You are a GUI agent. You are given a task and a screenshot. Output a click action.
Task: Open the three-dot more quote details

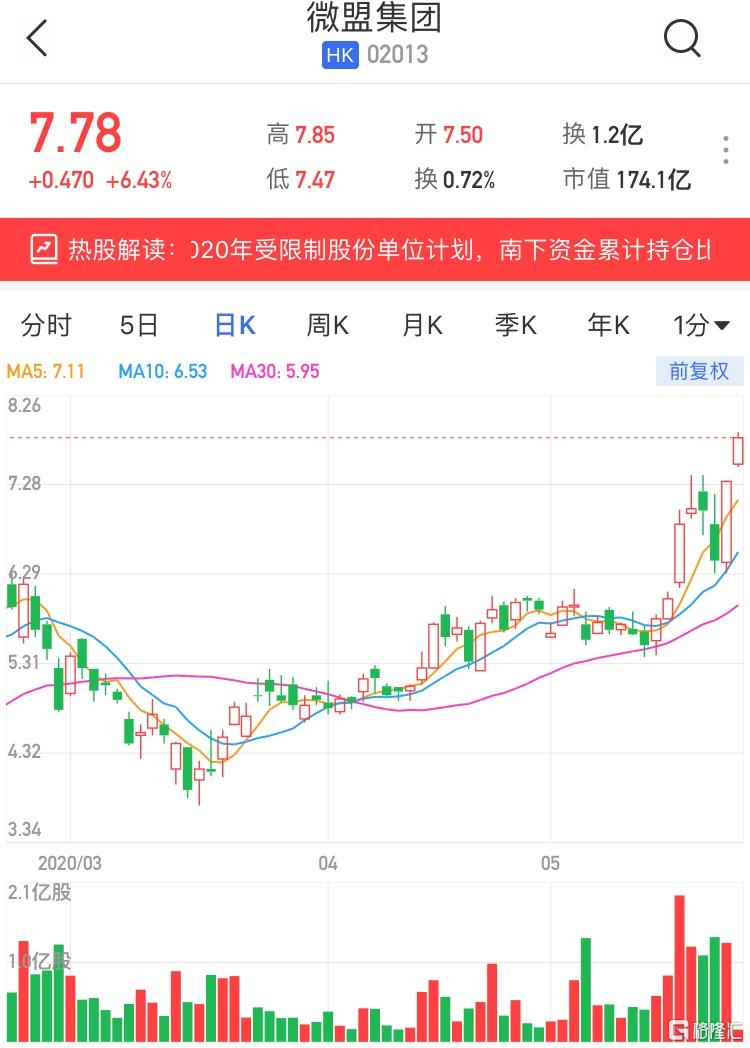726,151
